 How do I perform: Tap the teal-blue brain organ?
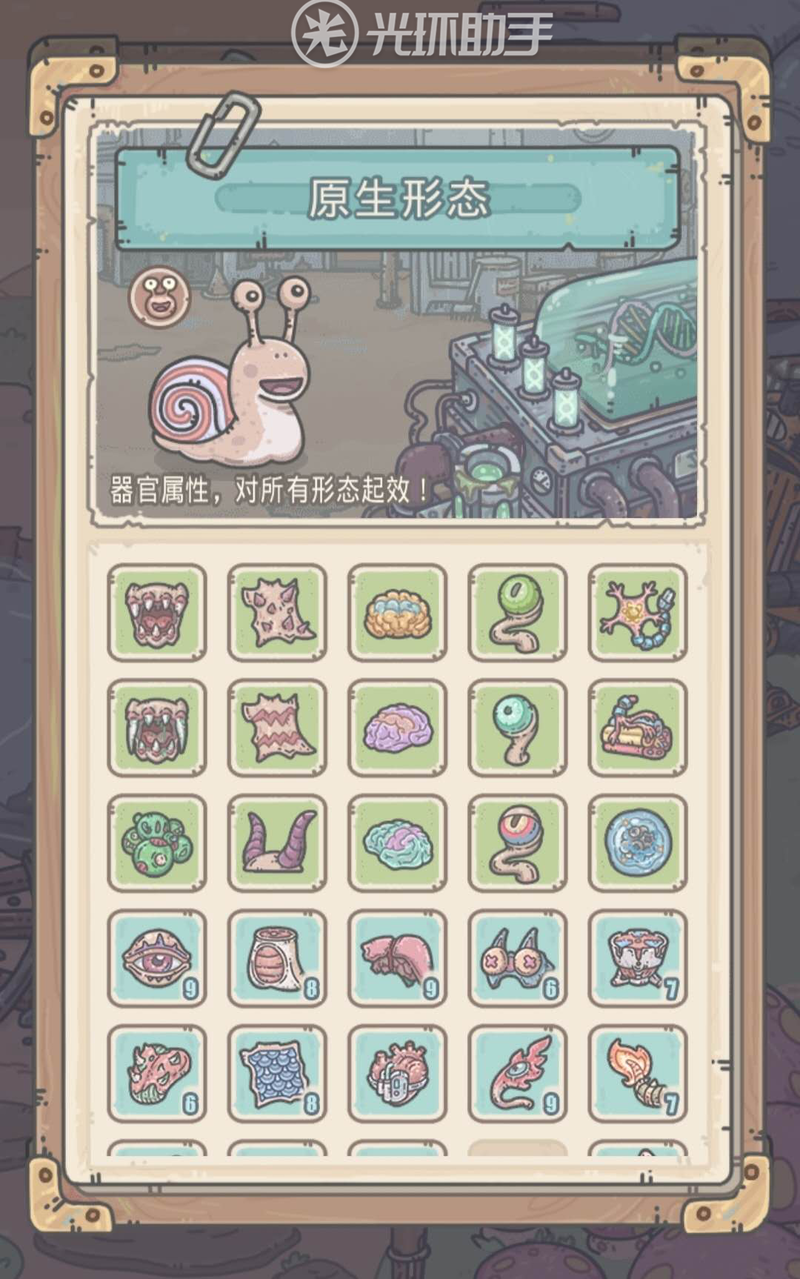[x=397, y=842]
